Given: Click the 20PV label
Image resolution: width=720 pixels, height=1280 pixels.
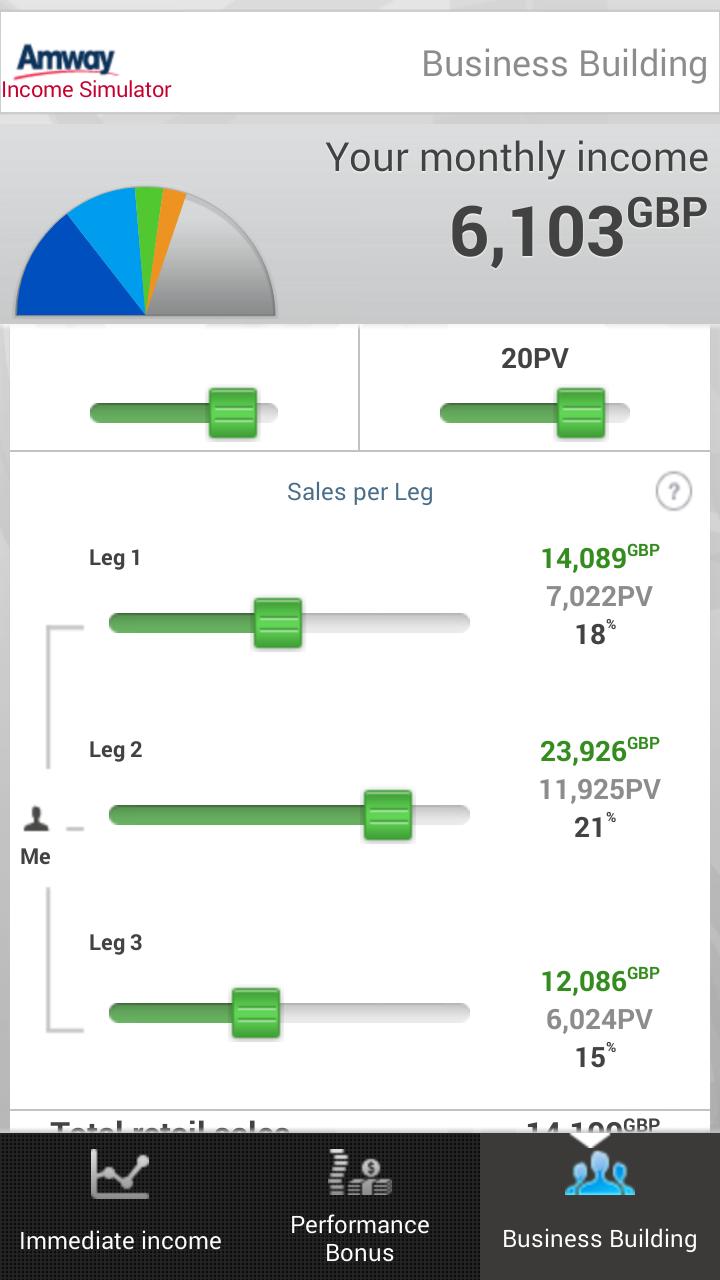Looking at the screenshot, I should coord(535,358).
